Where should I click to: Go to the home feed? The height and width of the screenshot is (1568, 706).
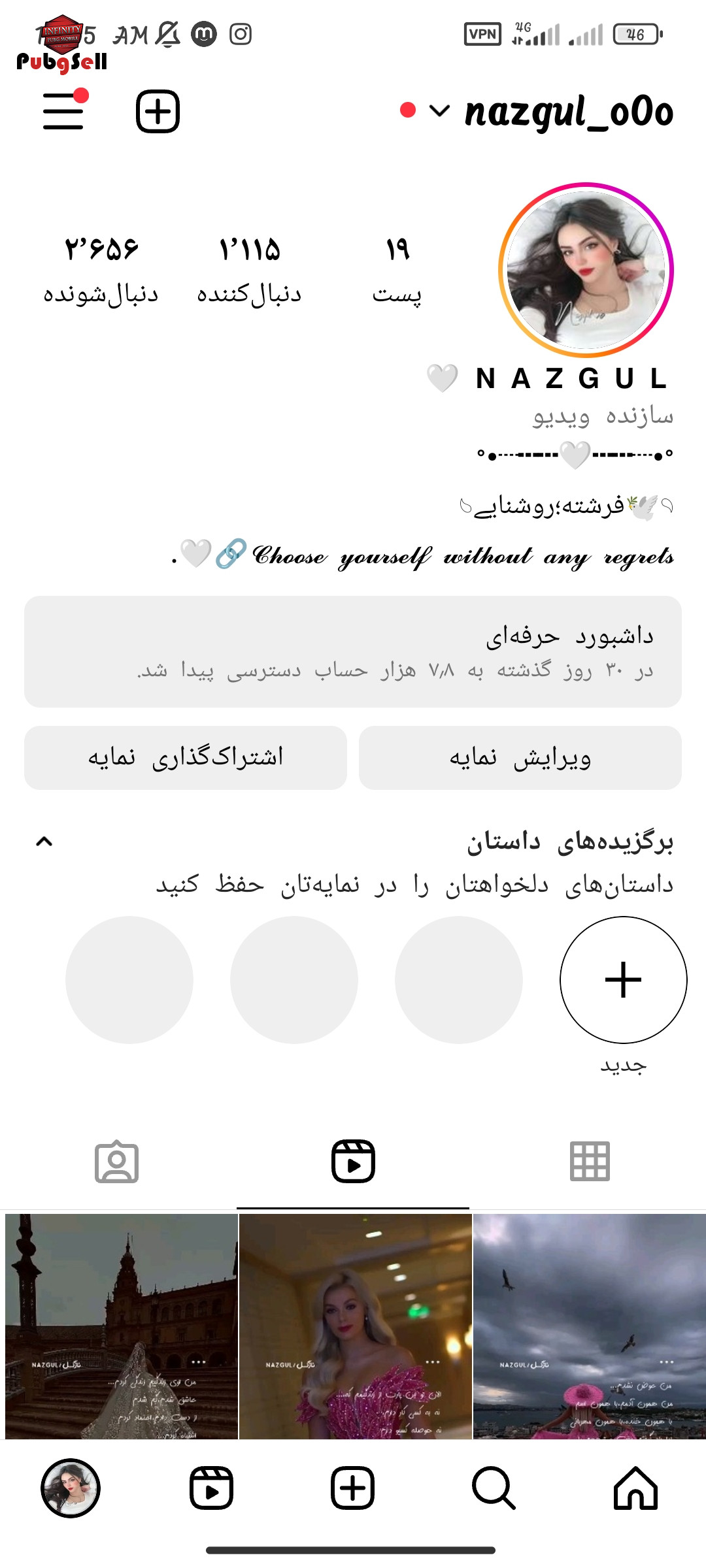635,1488
